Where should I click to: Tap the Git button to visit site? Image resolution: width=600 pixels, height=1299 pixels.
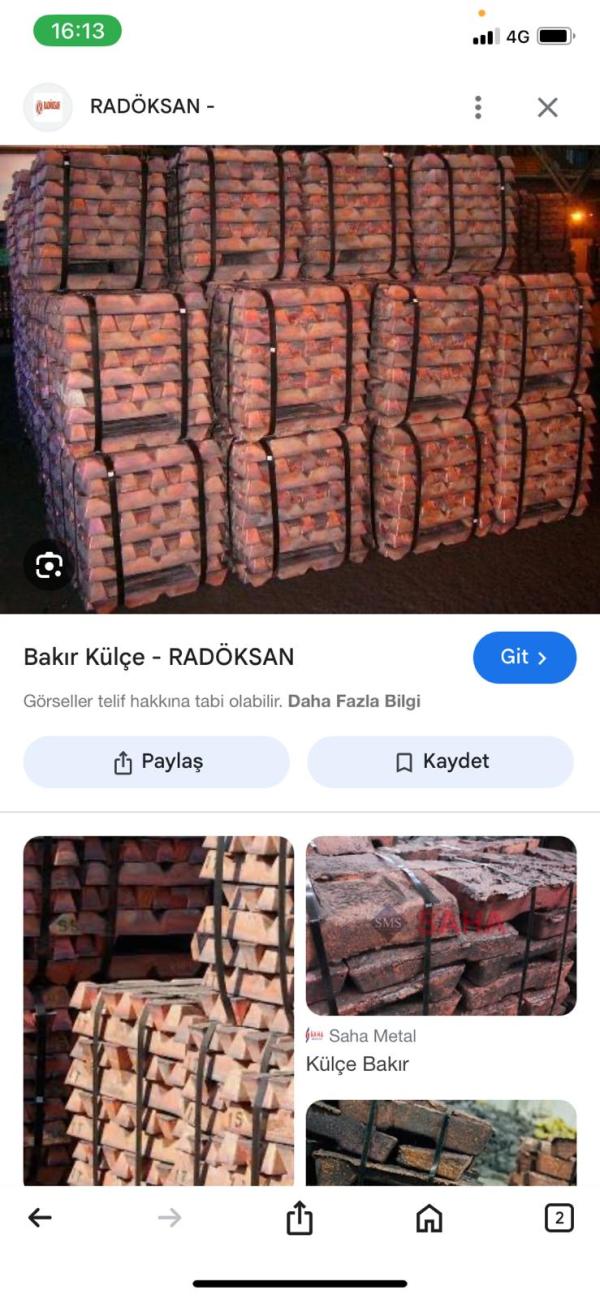coord(524,657)
